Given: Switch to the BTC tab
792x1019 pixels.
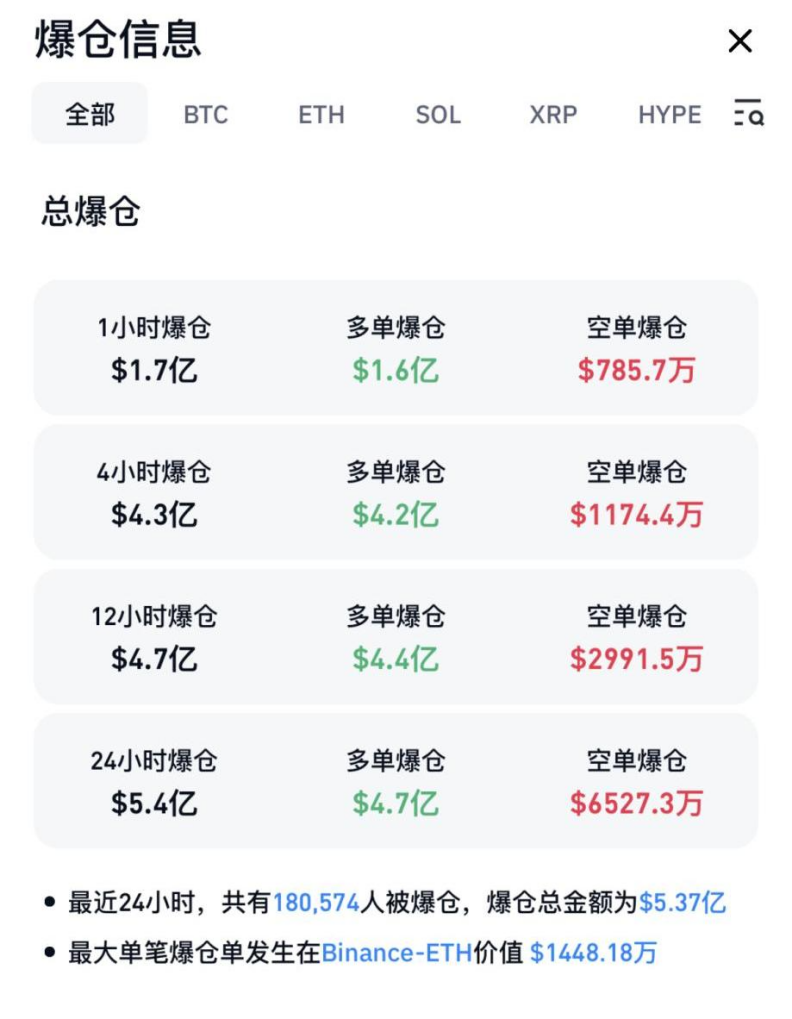Looking at the screenshot, I should coord(204,115).
